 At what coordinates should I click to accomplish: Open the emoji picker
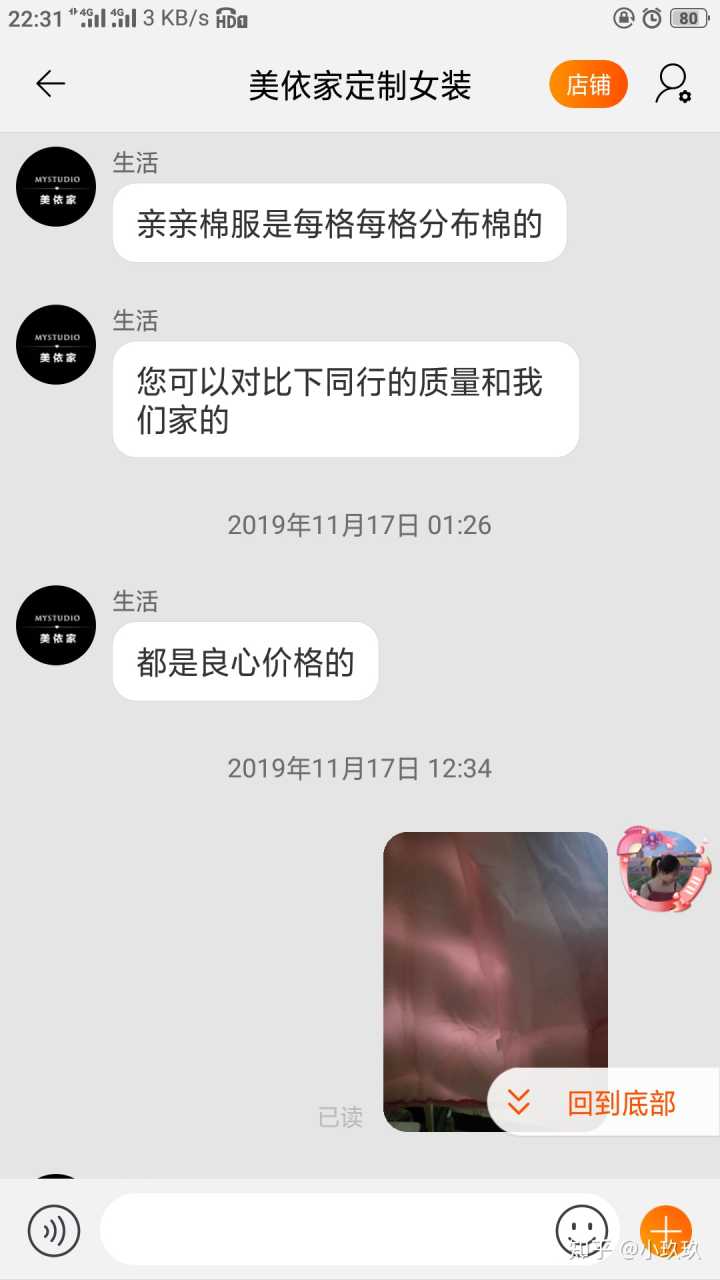(x=581, y=1229)
